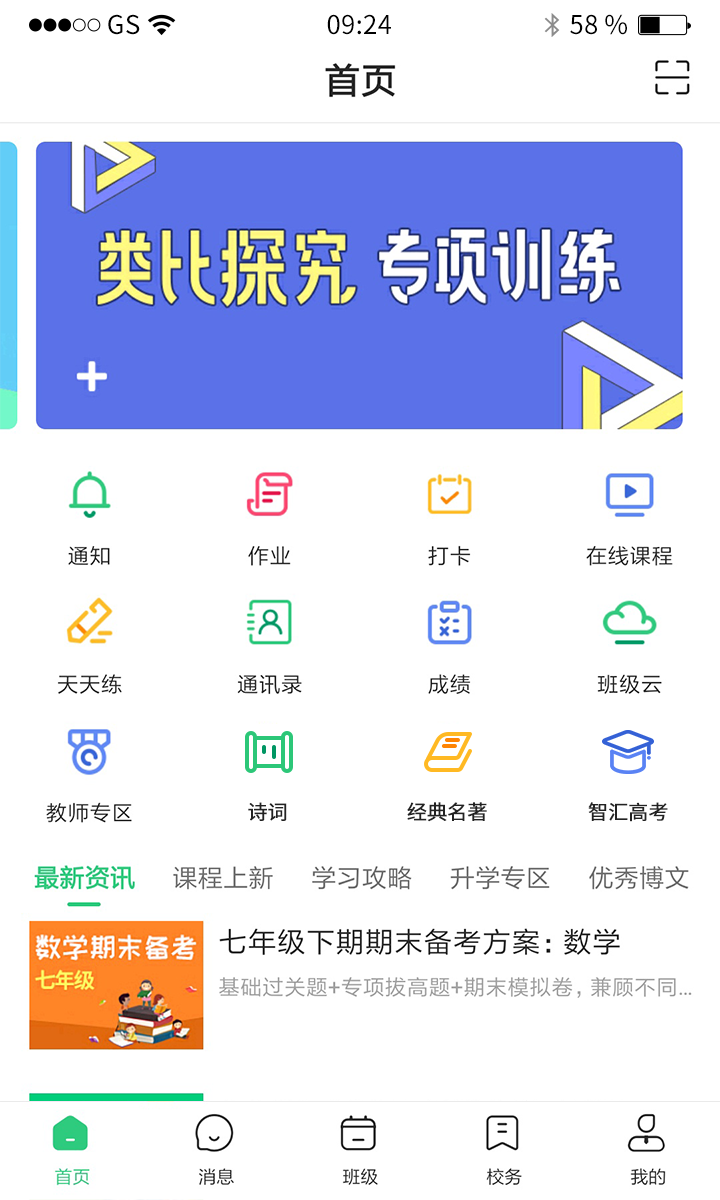Open 经典名著 classic books

(x=447, y=772)
